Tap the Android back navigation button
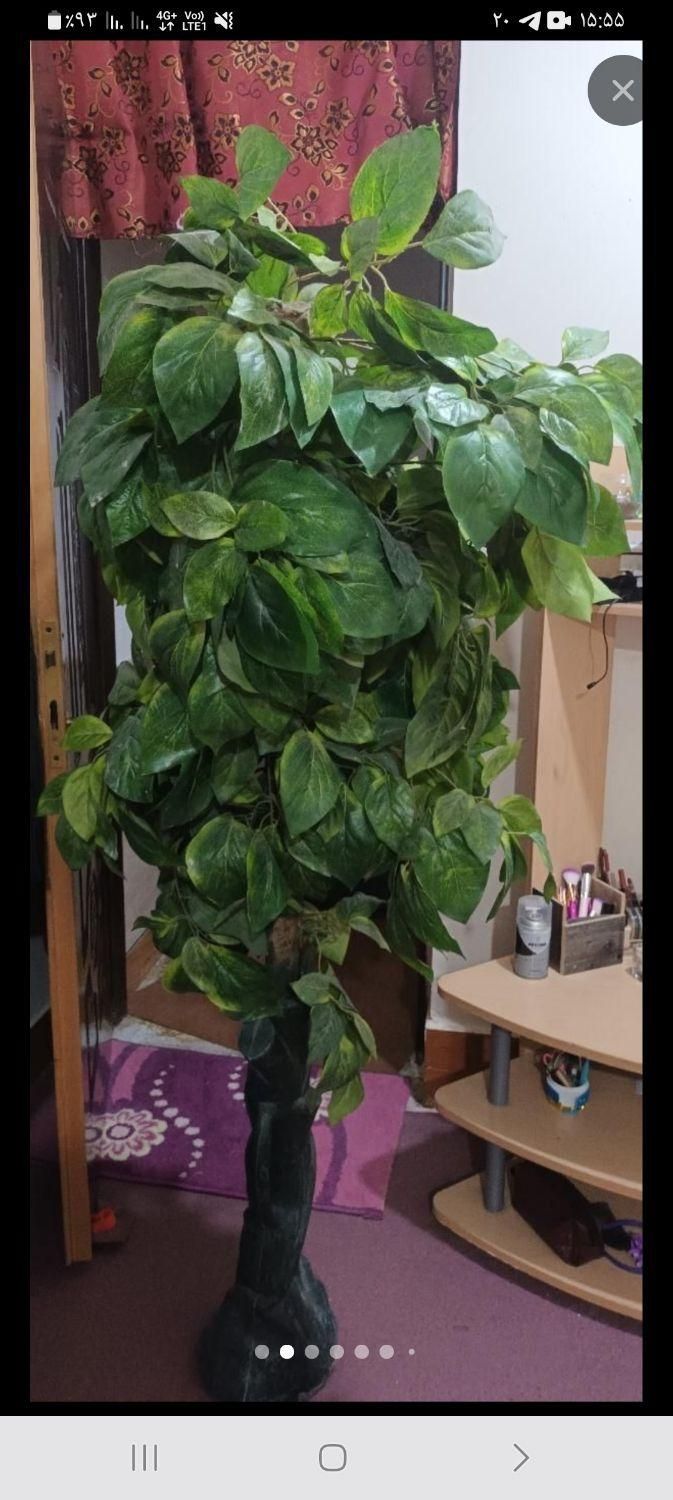This screenshot has width=673, height=1500. [x=520, y=1457]
